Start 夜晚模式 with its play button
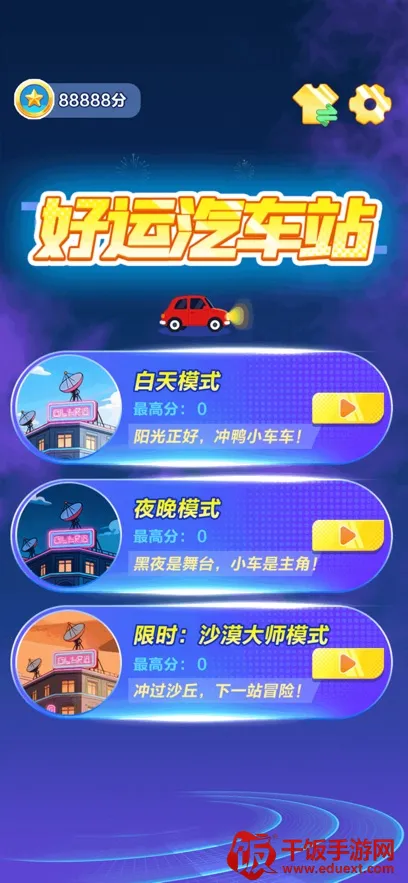 (x=348, y=536)
